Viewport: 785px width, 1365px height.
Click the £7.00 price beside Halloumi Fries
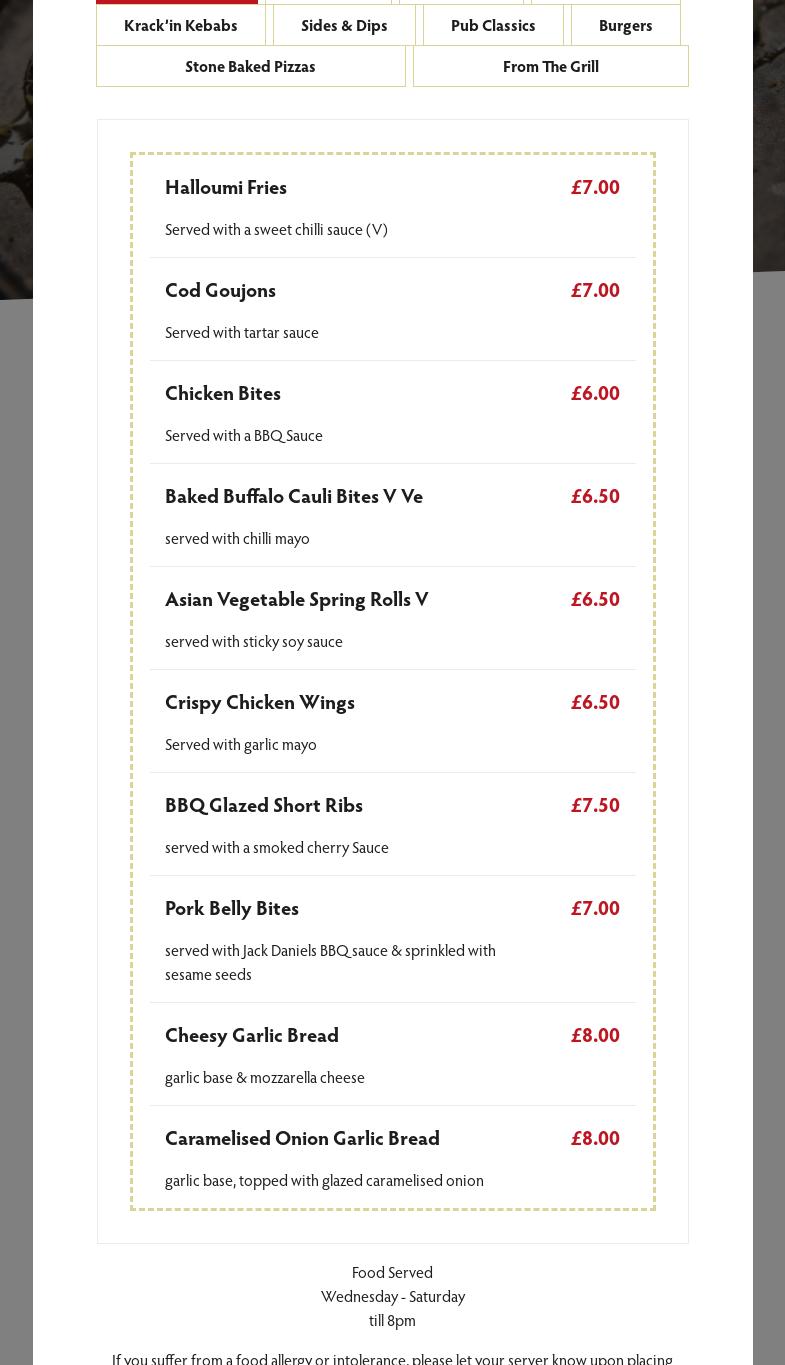pyautogui.click(x=595, y=187)
